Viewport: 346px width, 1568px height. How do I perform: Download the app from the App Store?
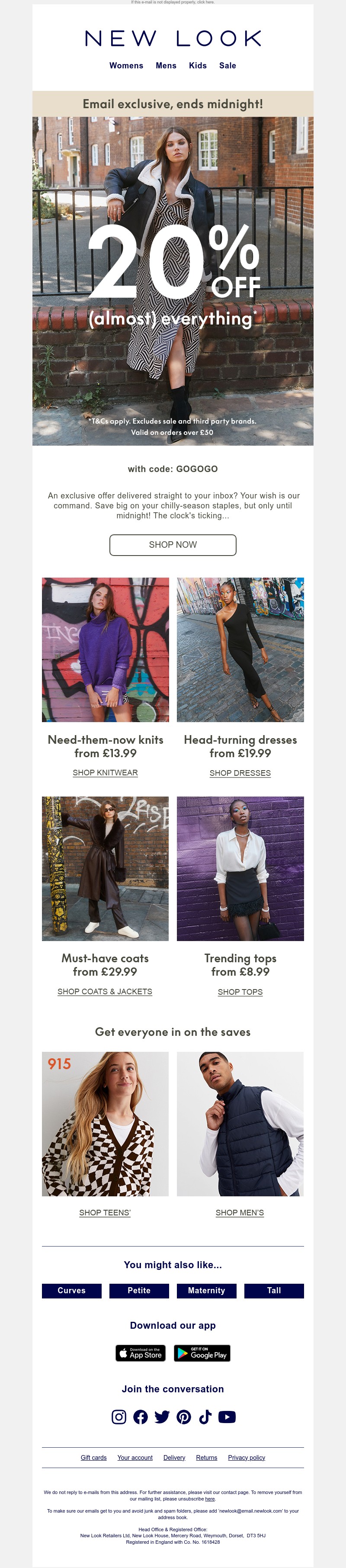(141, 1353)
